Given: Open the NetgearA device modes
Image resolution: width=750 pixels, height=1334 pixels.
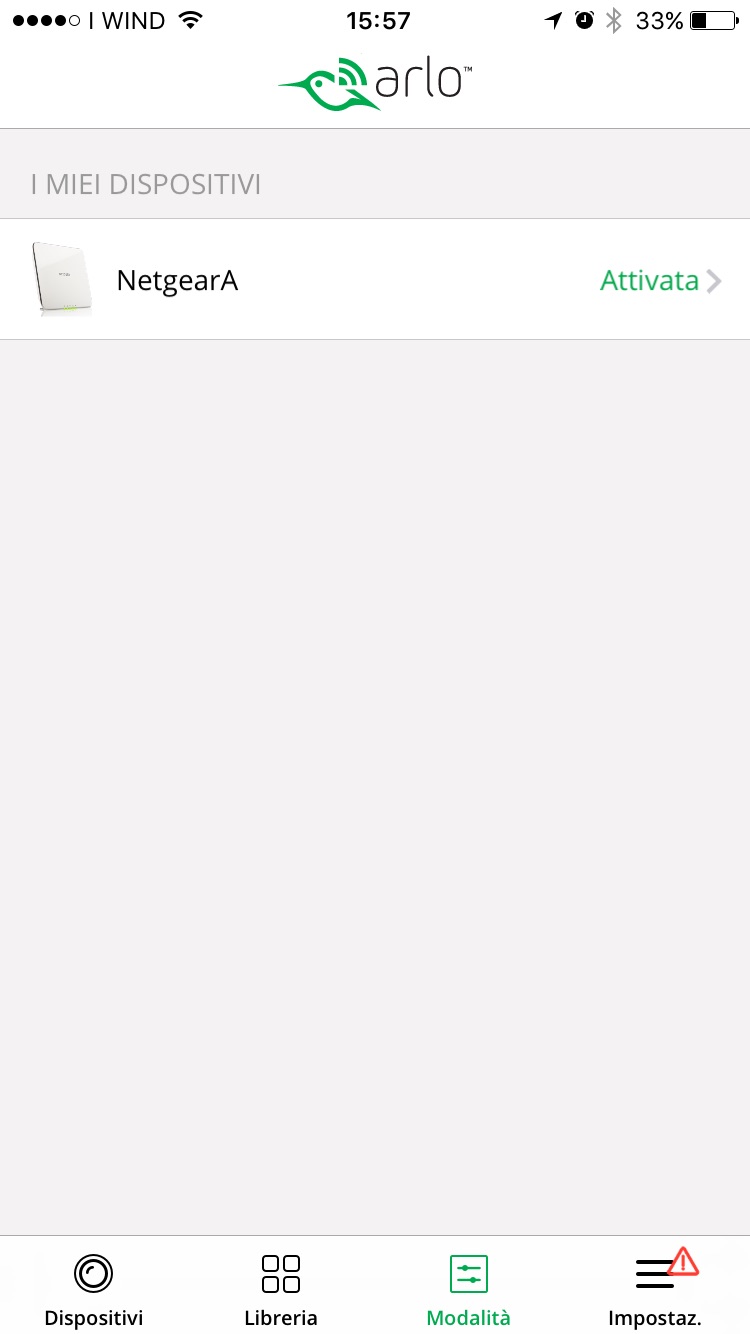Looking at the screenshot, I should (375, 280).
